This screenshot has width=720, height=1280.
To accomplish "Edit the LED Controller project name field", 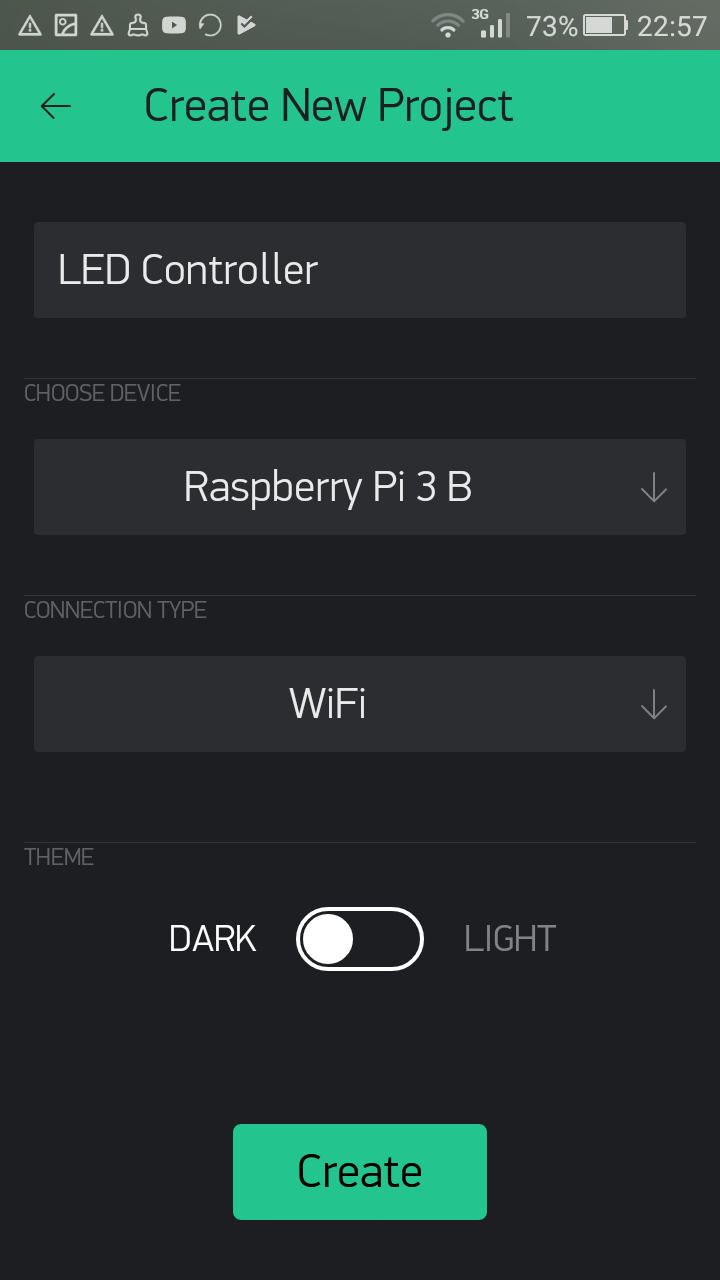I will (360, 270).
